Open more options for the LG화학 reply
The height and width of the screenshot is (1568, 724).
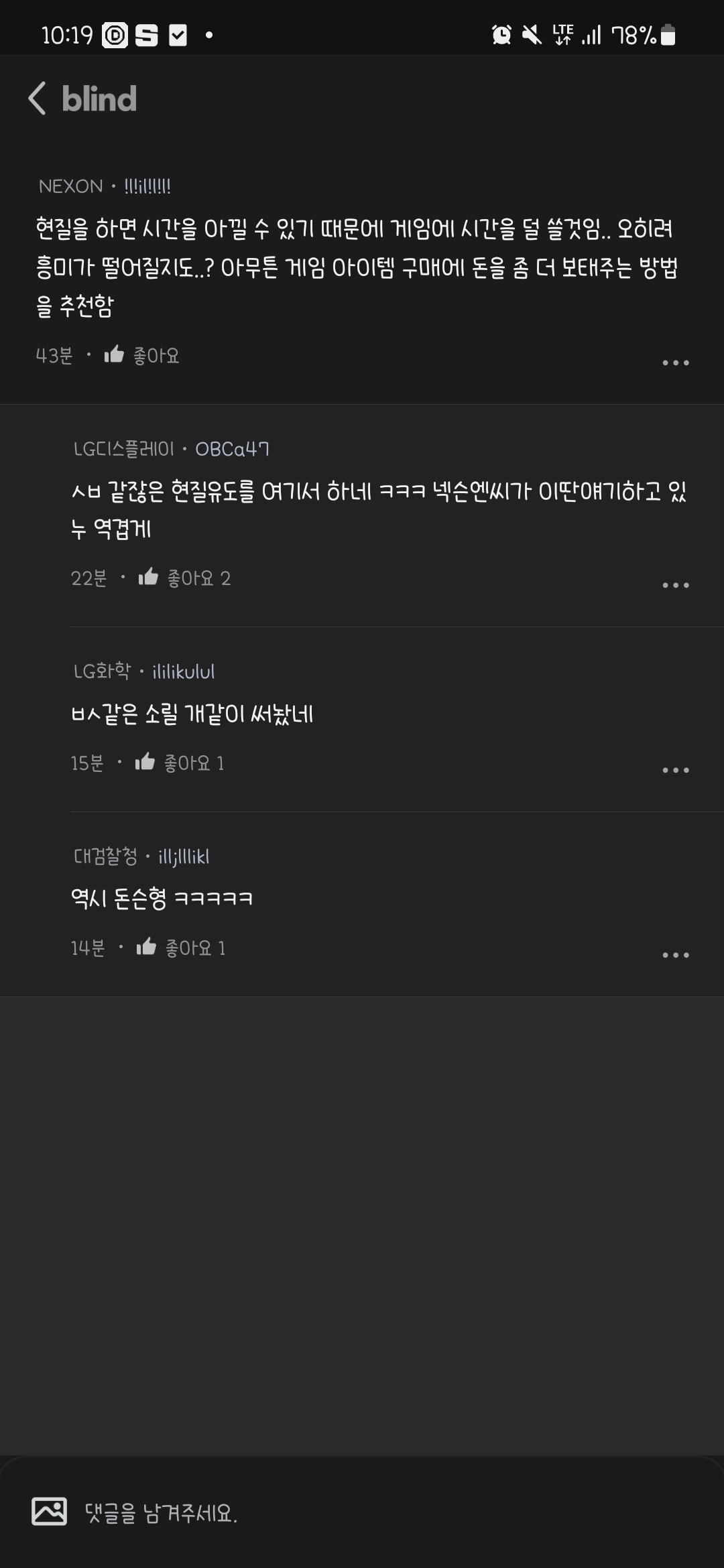pos(675,770)
